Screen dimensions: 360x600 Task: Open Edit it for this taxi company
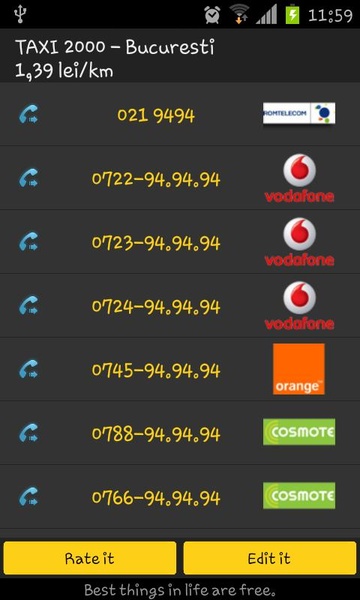click(270, 558)
